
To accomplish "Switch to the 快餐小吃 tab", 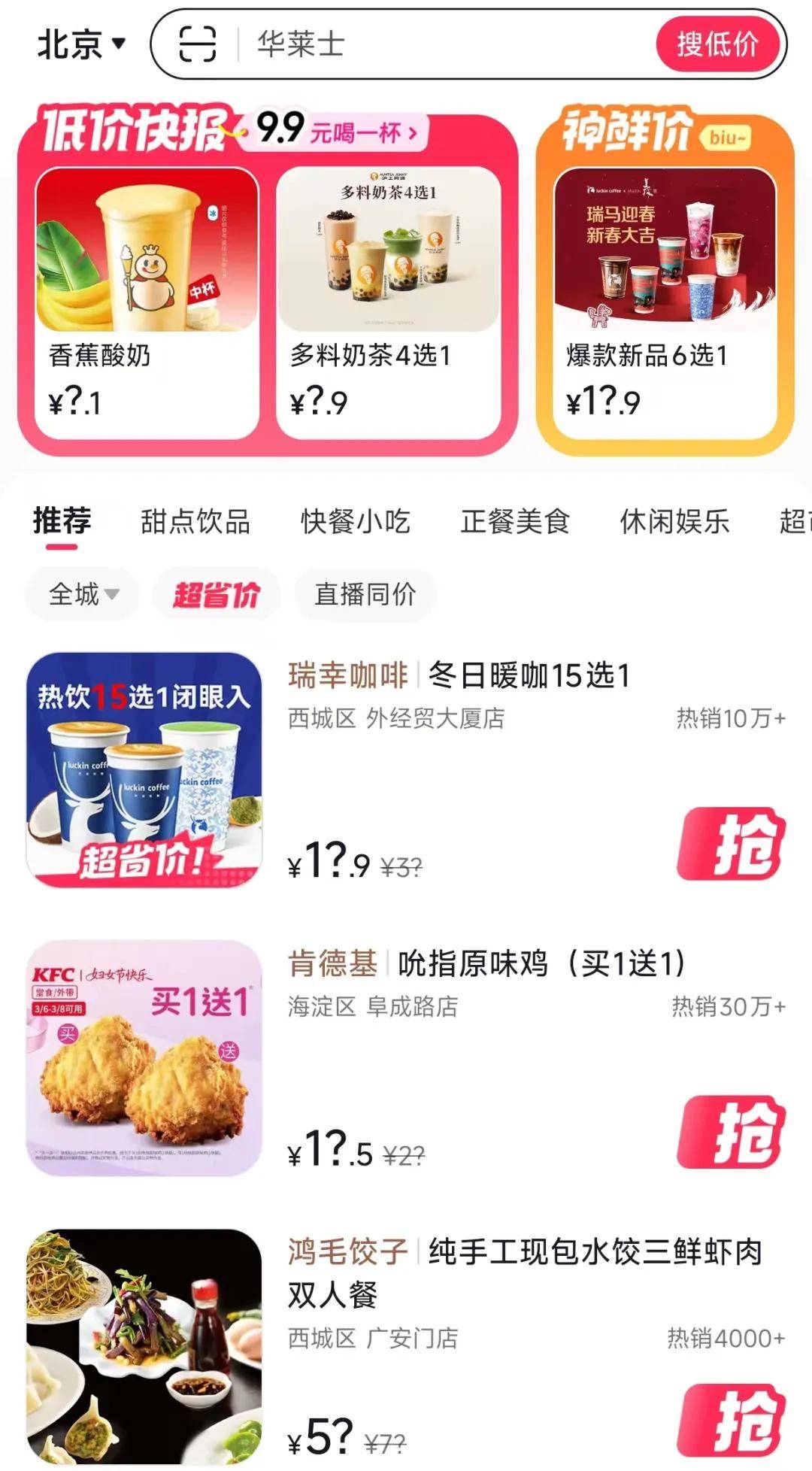I will (x=356, y=521).
